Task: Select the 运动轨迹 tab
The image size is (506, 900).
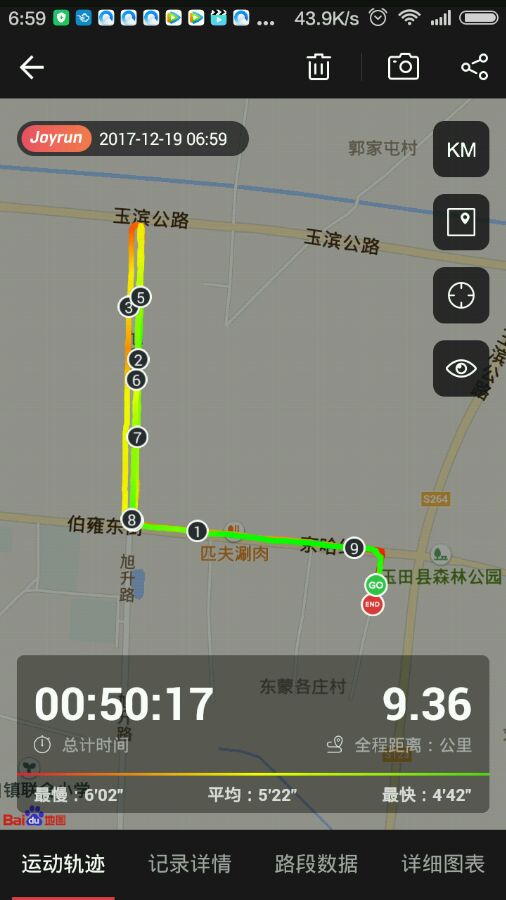Action: (63, 863)
